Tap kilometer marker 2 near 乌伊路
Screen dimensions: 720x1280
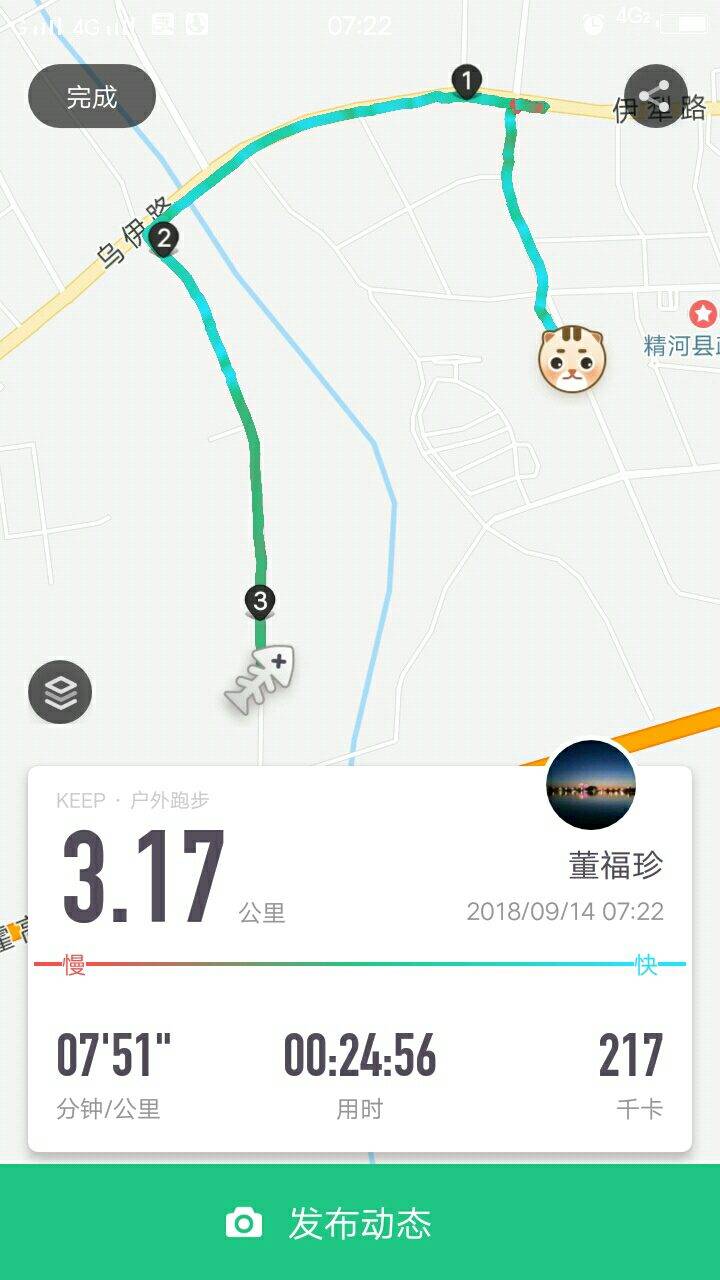(163, 238)
